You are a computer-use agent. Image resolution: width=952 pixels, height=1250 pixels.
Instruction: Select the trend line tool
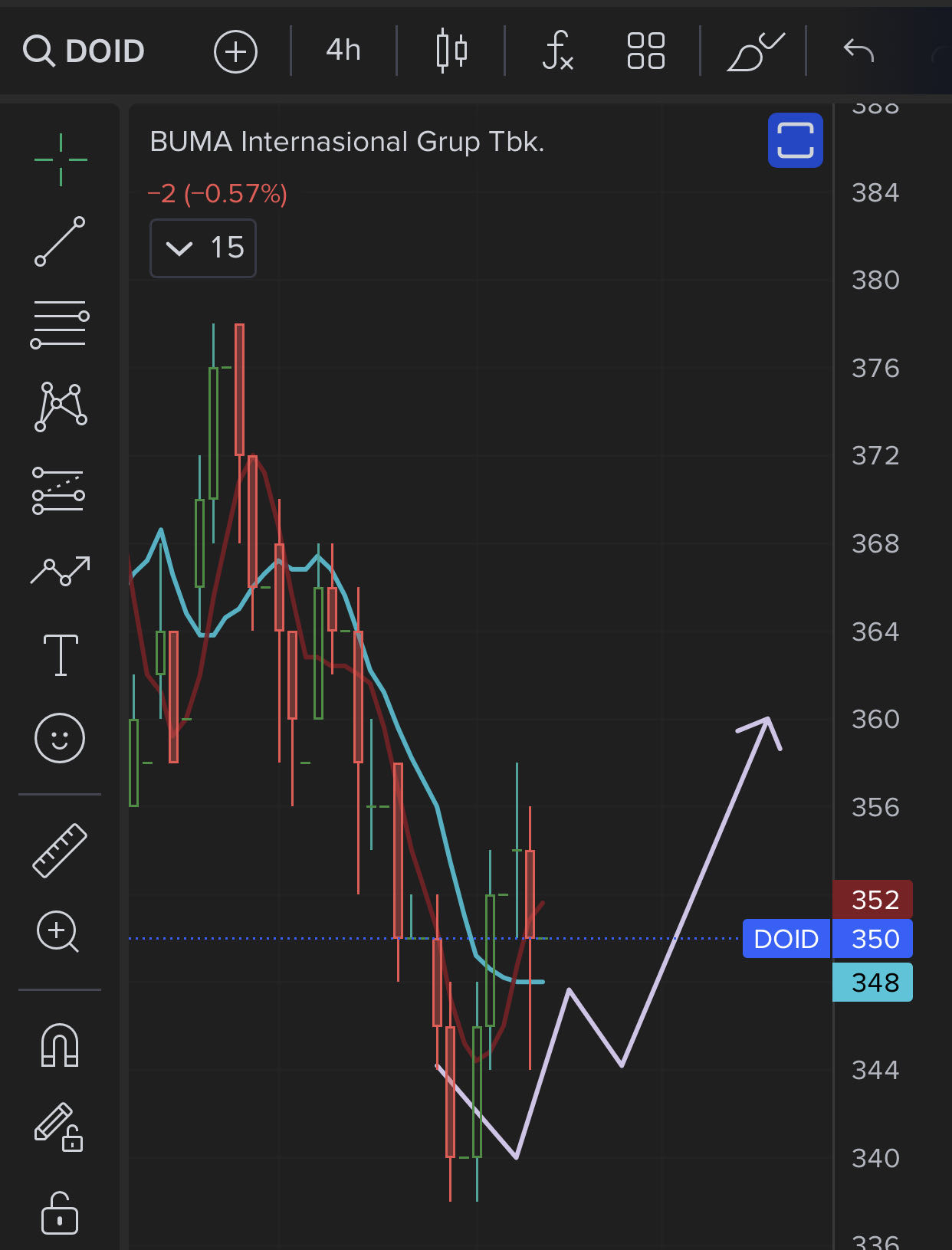click(60, 241)
